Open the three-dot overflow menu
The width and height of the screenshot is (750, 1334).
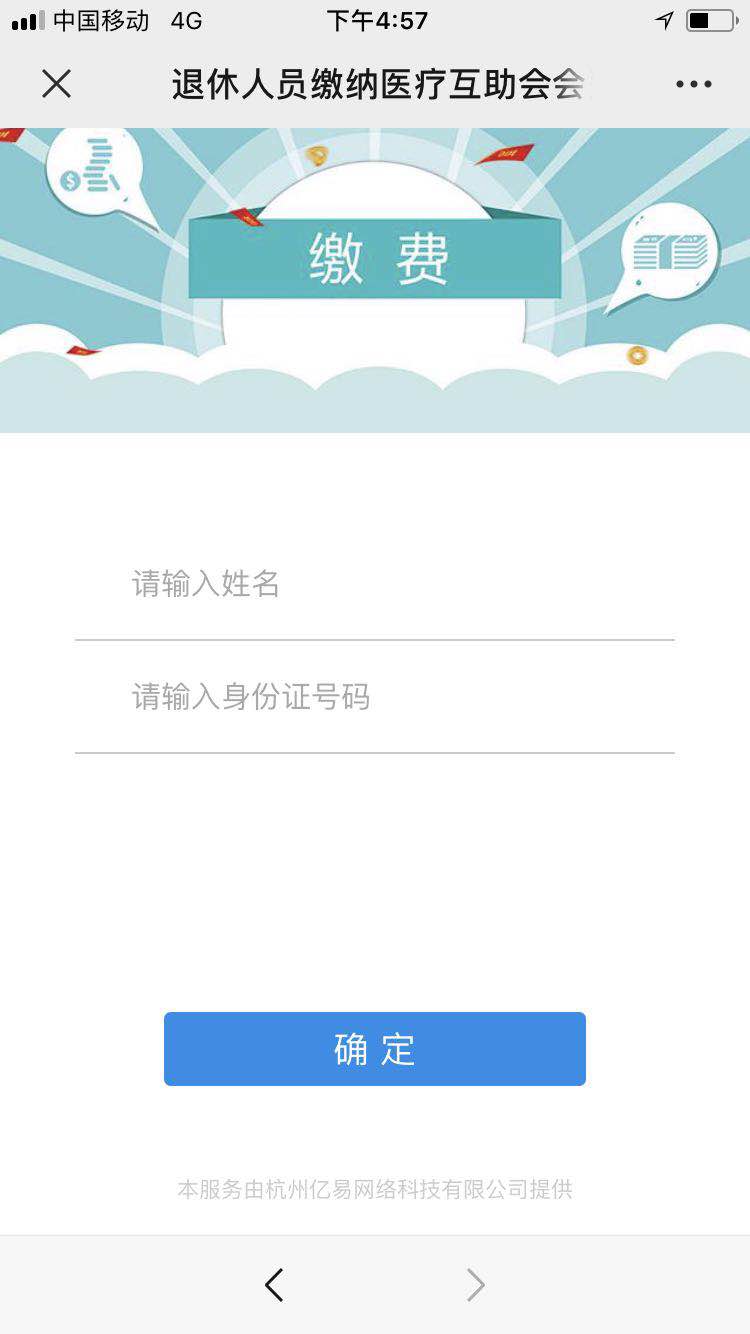[693, 84]
